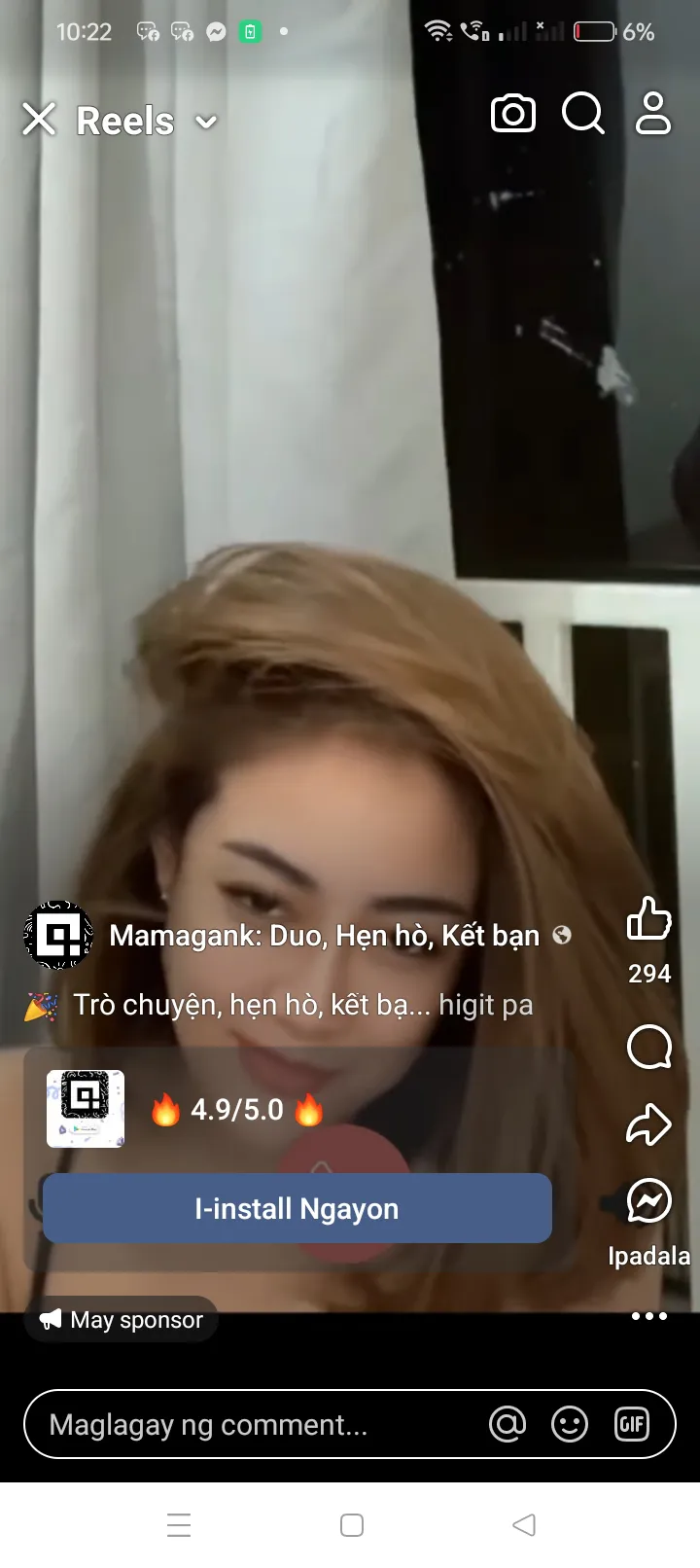This screenshot has height=1568, width=700.
Task: Expand the caption with higit pa
Action: coord(486,1005)
